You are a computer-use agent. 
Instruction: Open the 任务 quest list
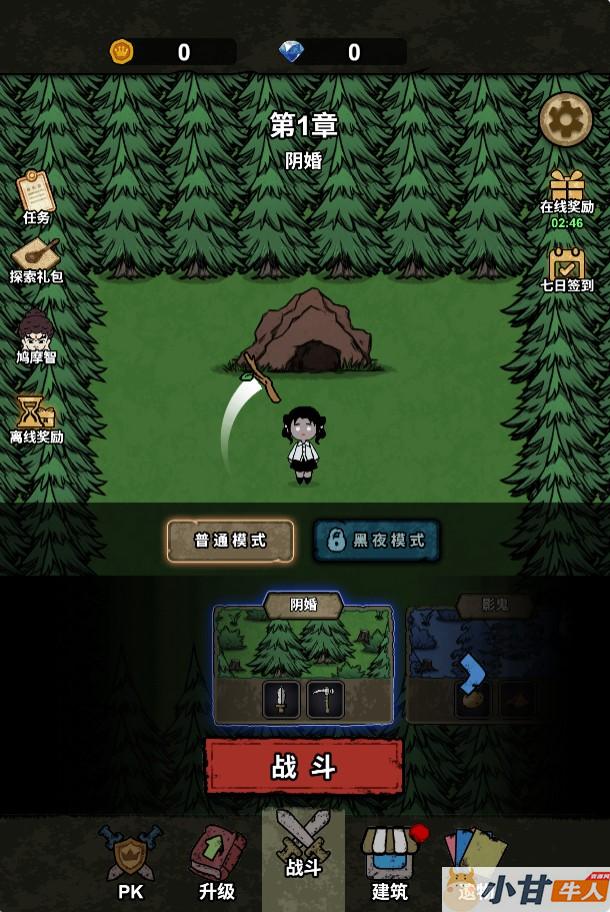pyautogui.click(x=36, y=197)
